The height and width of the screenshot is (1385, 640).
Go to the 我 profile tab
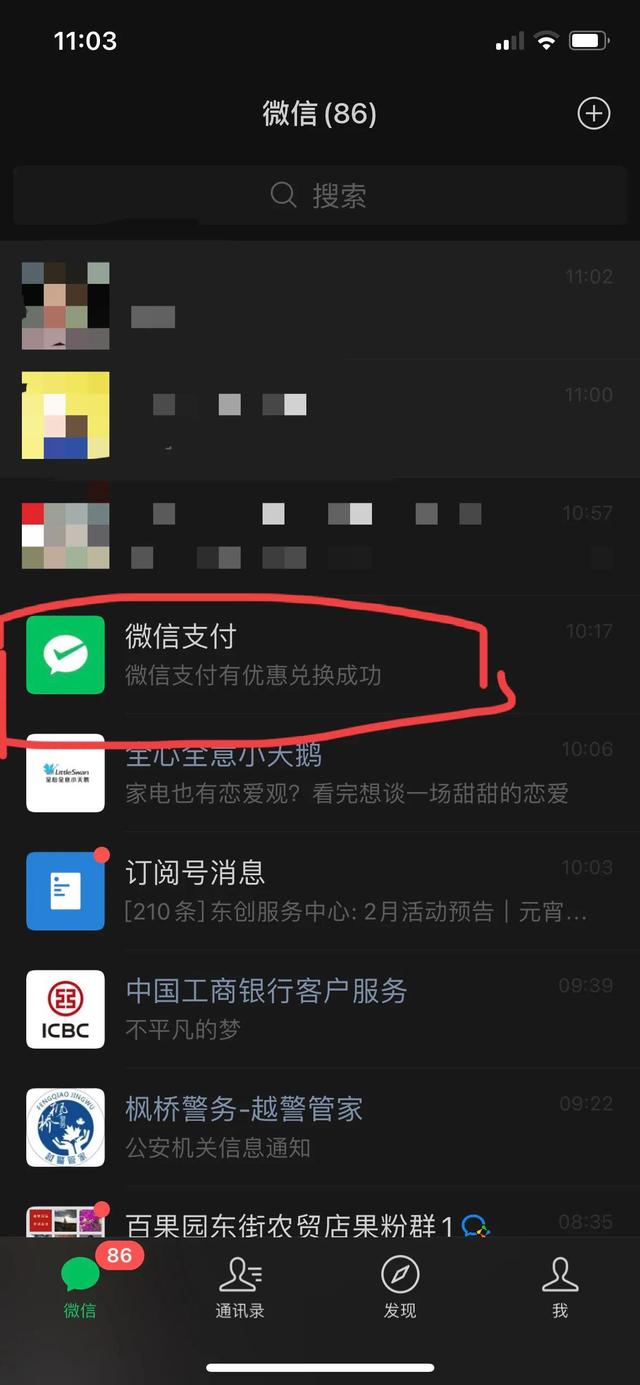(560, 1287)
